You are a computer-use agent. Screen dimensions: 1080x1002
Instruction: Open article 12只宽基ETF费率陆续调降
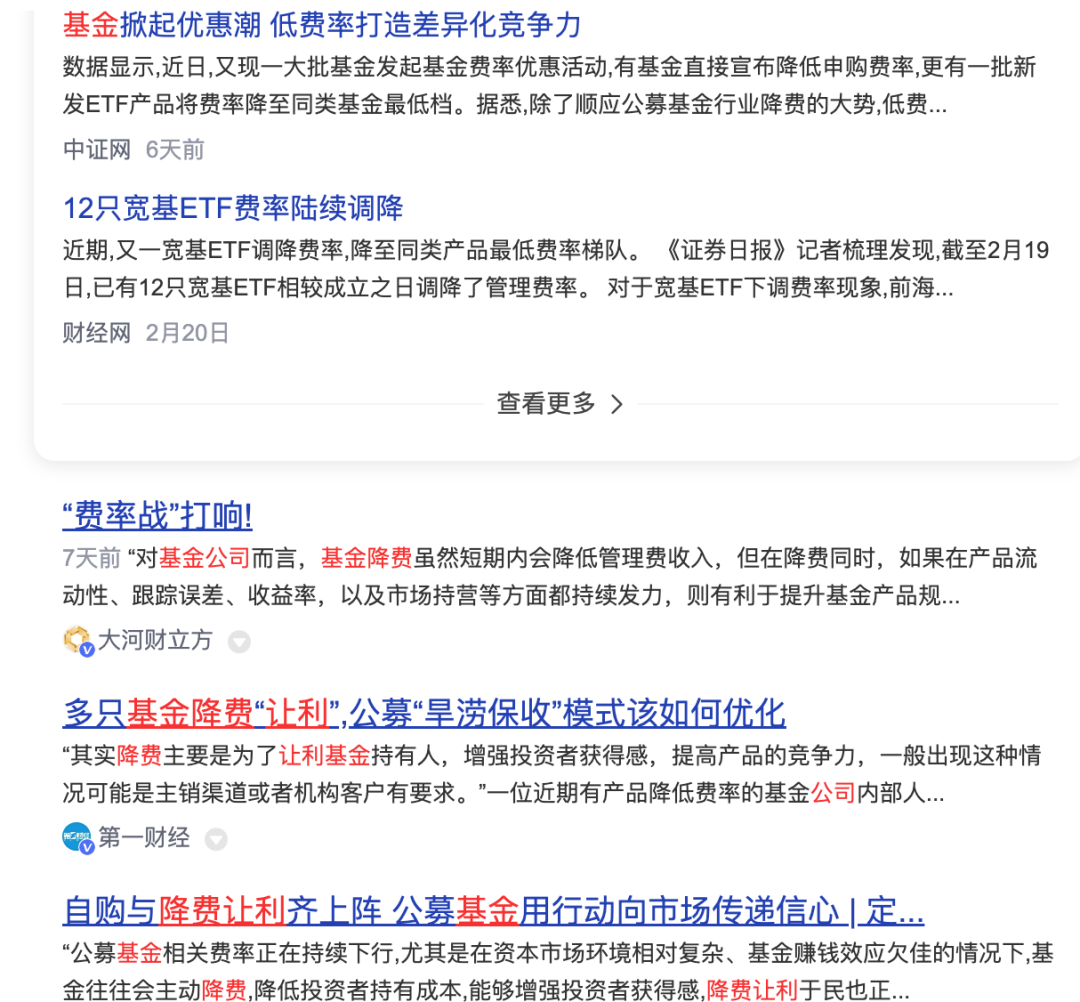(233, 208)
